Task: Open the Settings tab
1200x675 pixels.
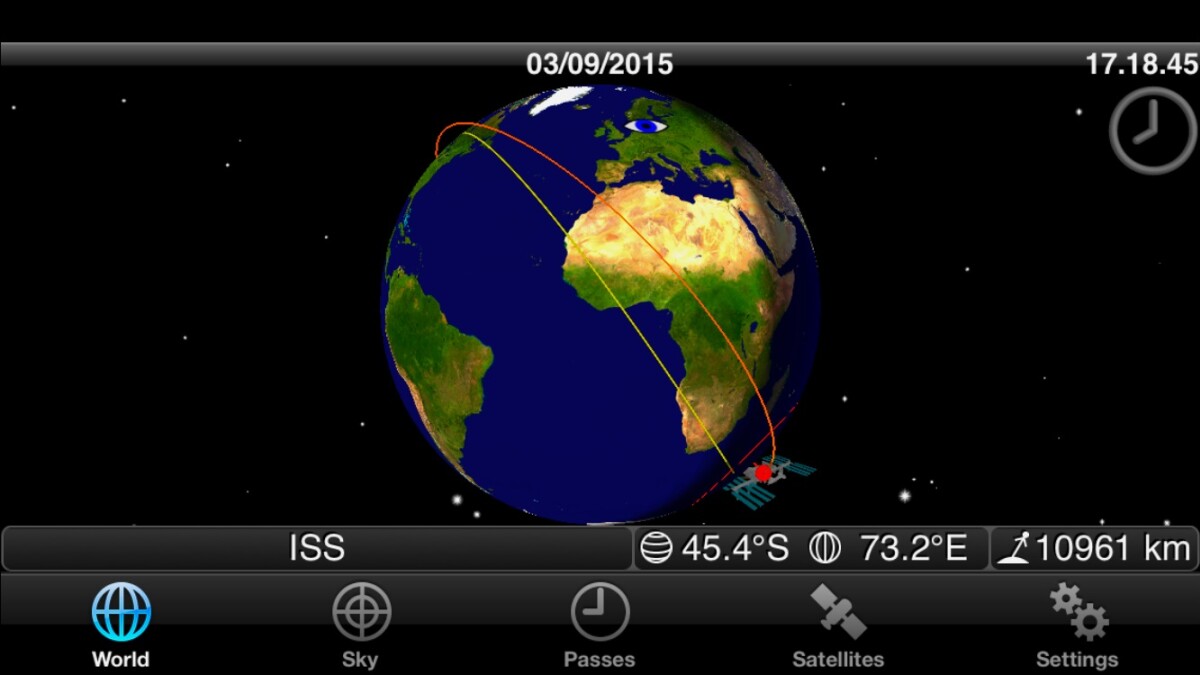Action: click(1077, 624)
